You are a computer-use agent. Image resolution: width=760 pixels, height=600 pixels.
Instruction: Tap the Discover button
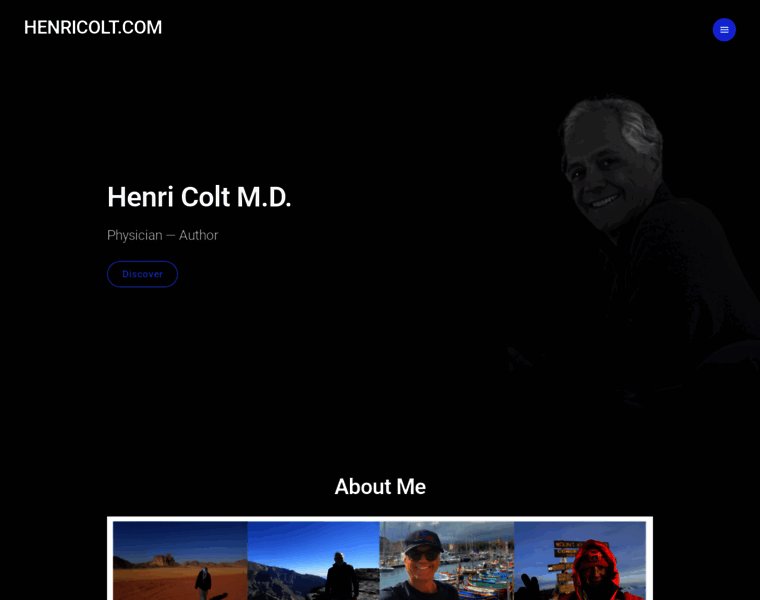point(142,274)
